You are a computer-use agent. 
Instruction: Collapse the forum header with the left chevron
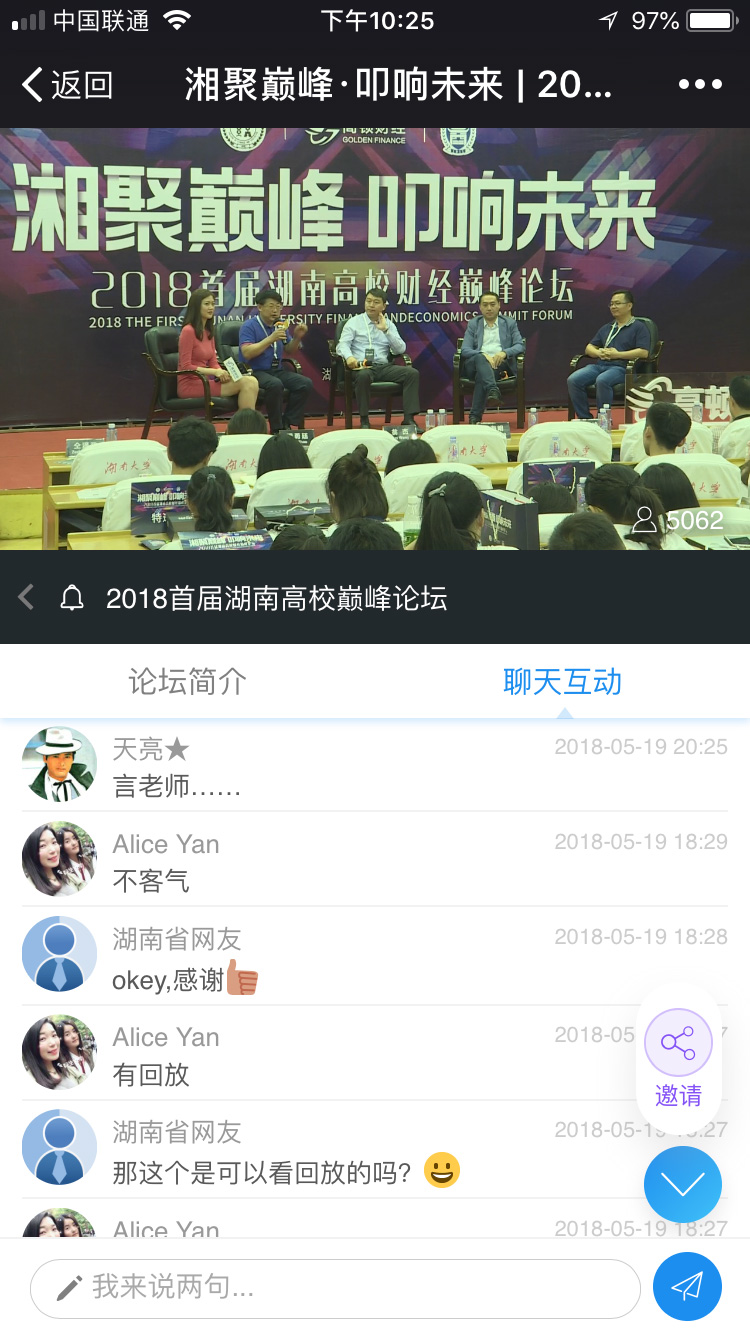[24, 596]
